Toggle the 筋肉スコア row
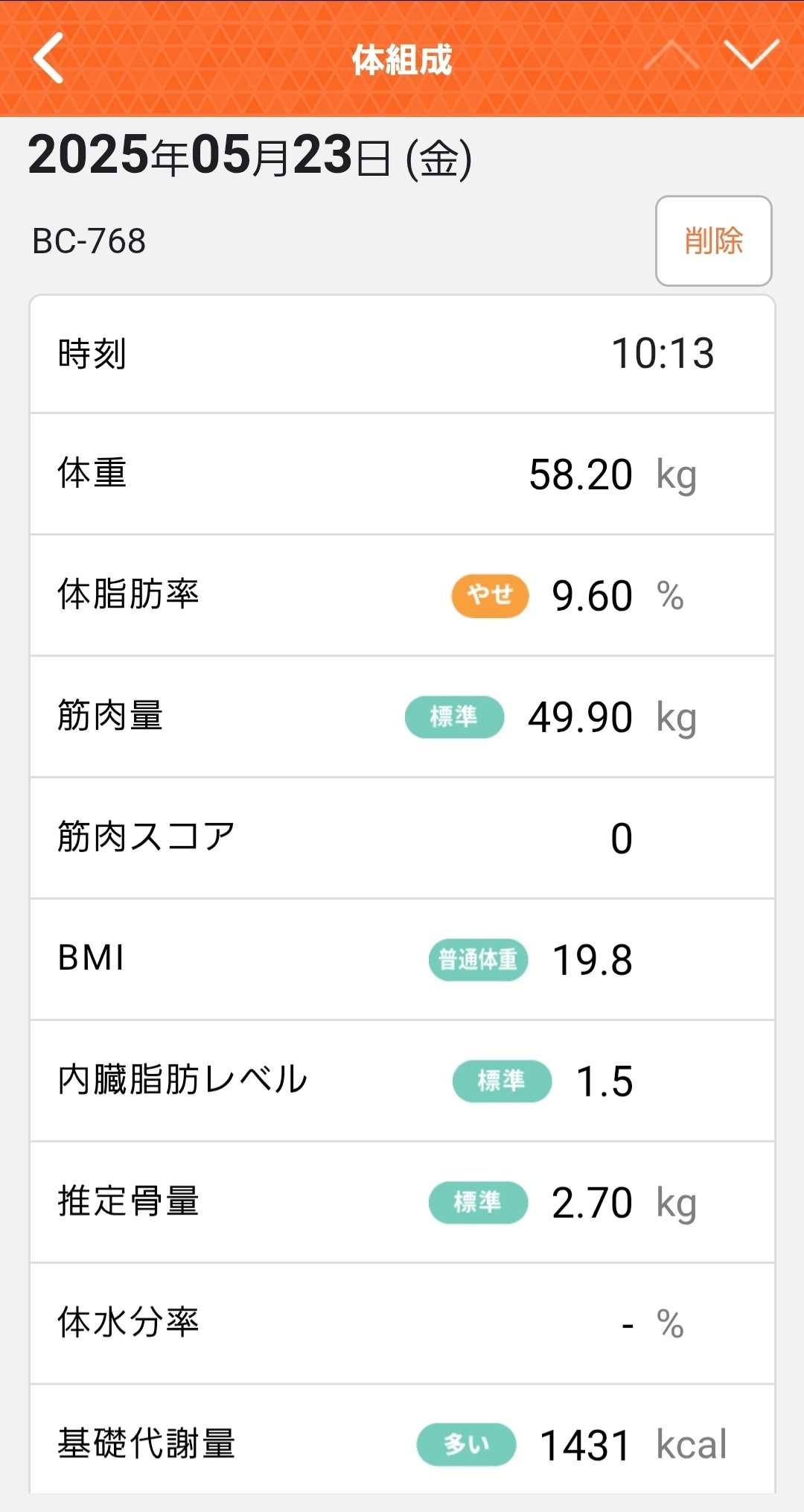Viewport: 804px width, 1512px height. click(x=402, y=839)
